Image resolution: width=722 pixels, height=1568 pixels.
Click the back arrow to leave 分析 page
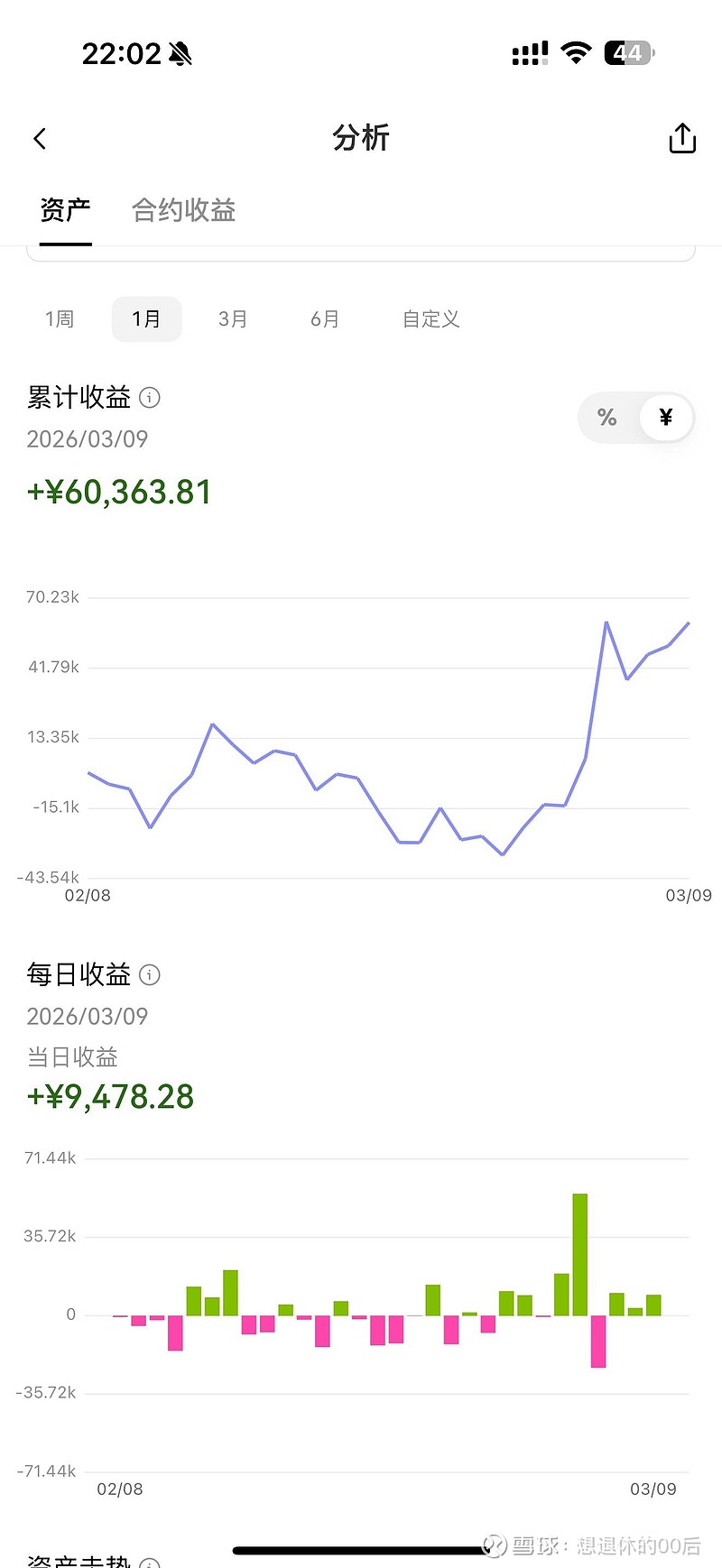[x=39, y=138]
